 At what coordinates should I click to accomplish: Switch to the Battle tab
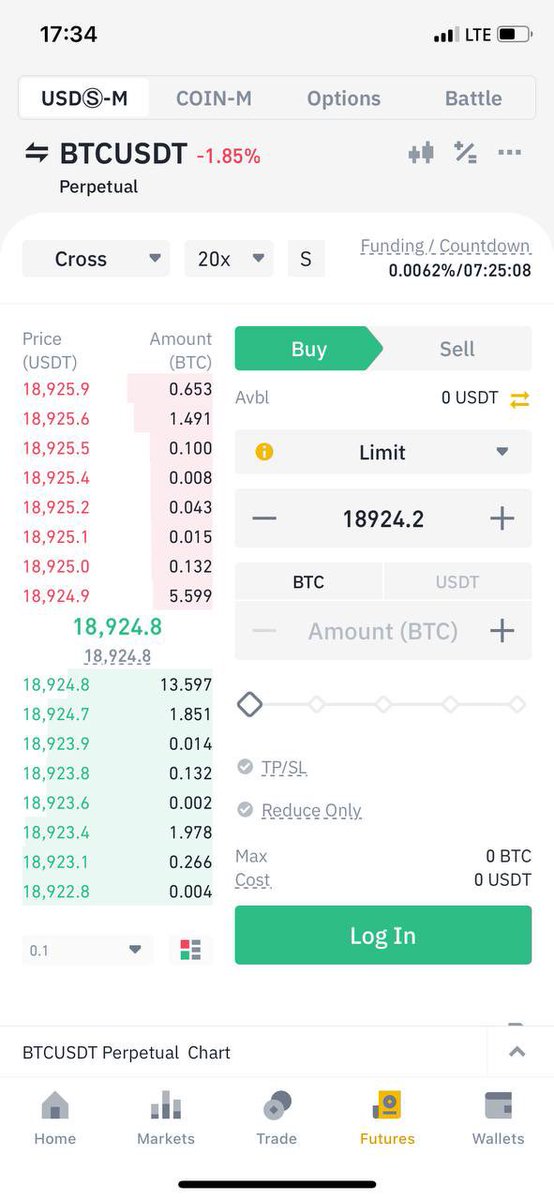473,98
